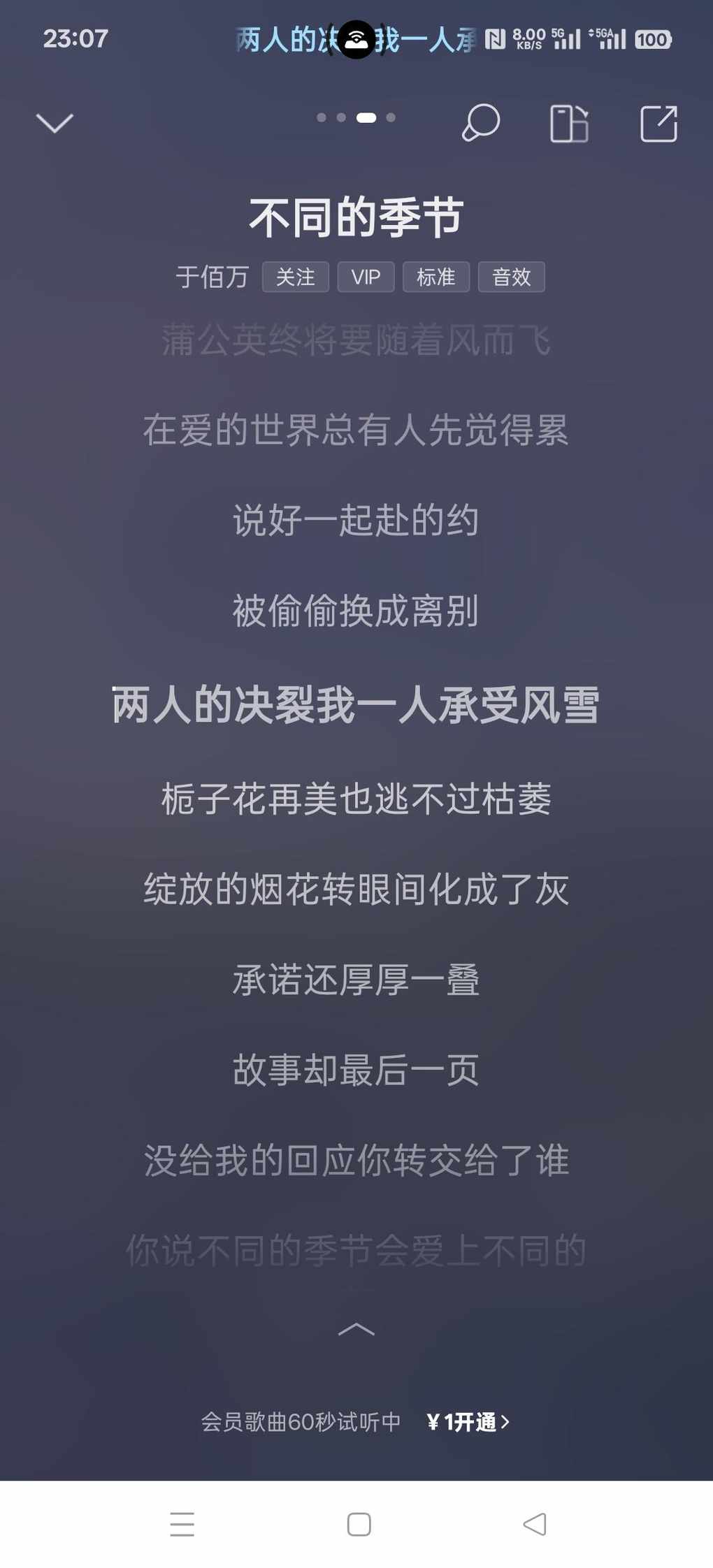Follow artist with 关注 button
This screenshot has width=713, height=1568.
pyautogui.click(x=295, y=277)
